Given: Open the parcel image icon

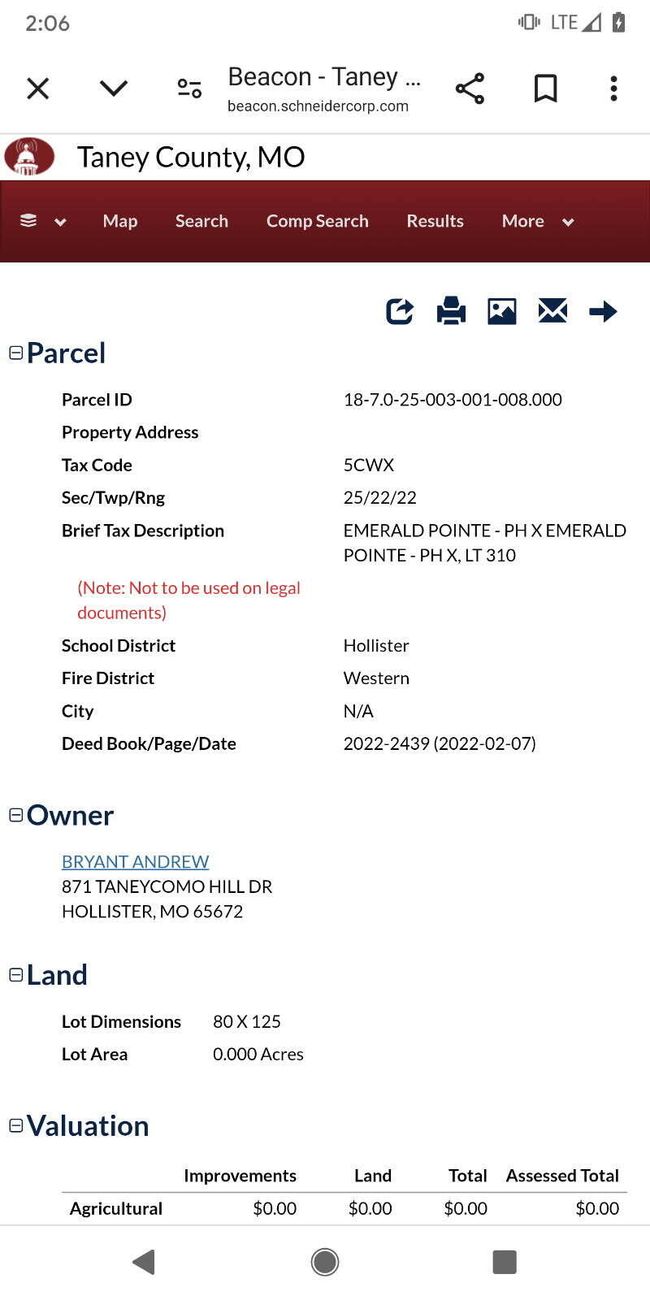Looking at the screenshot, I should point(502,312).
